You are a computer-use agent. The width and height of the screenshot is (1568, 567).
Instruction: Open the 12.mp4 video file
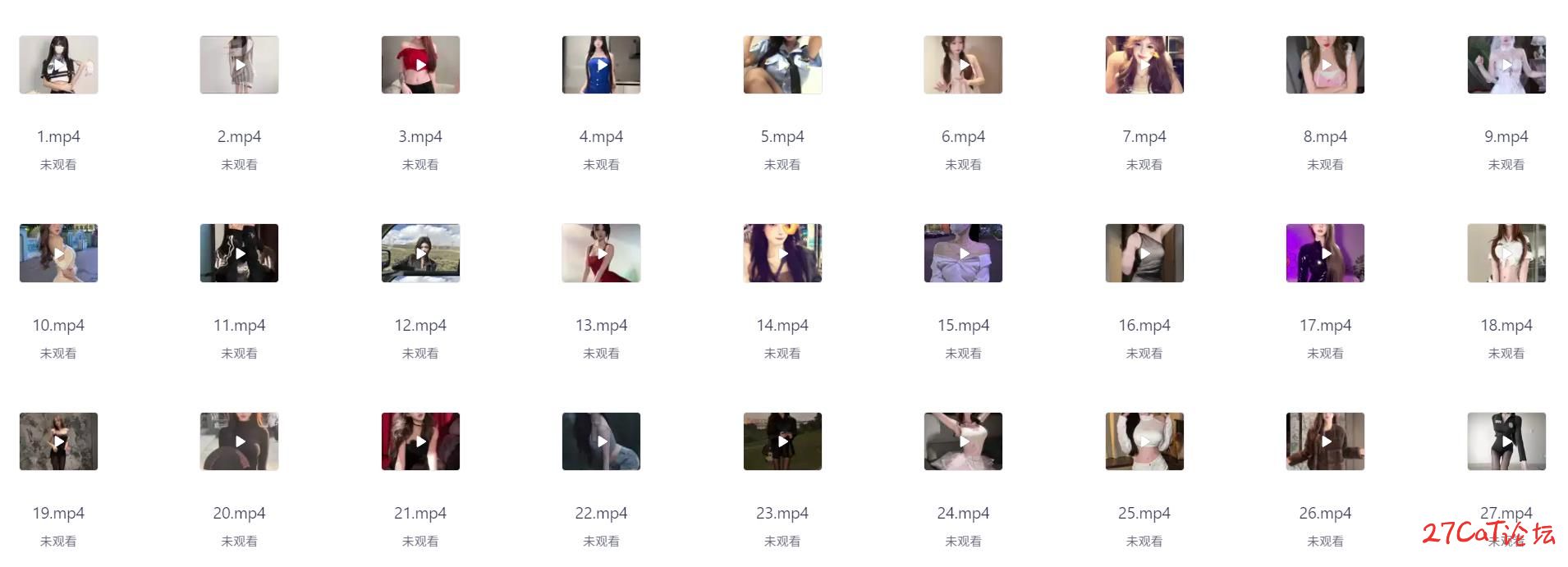coord(420,254)
